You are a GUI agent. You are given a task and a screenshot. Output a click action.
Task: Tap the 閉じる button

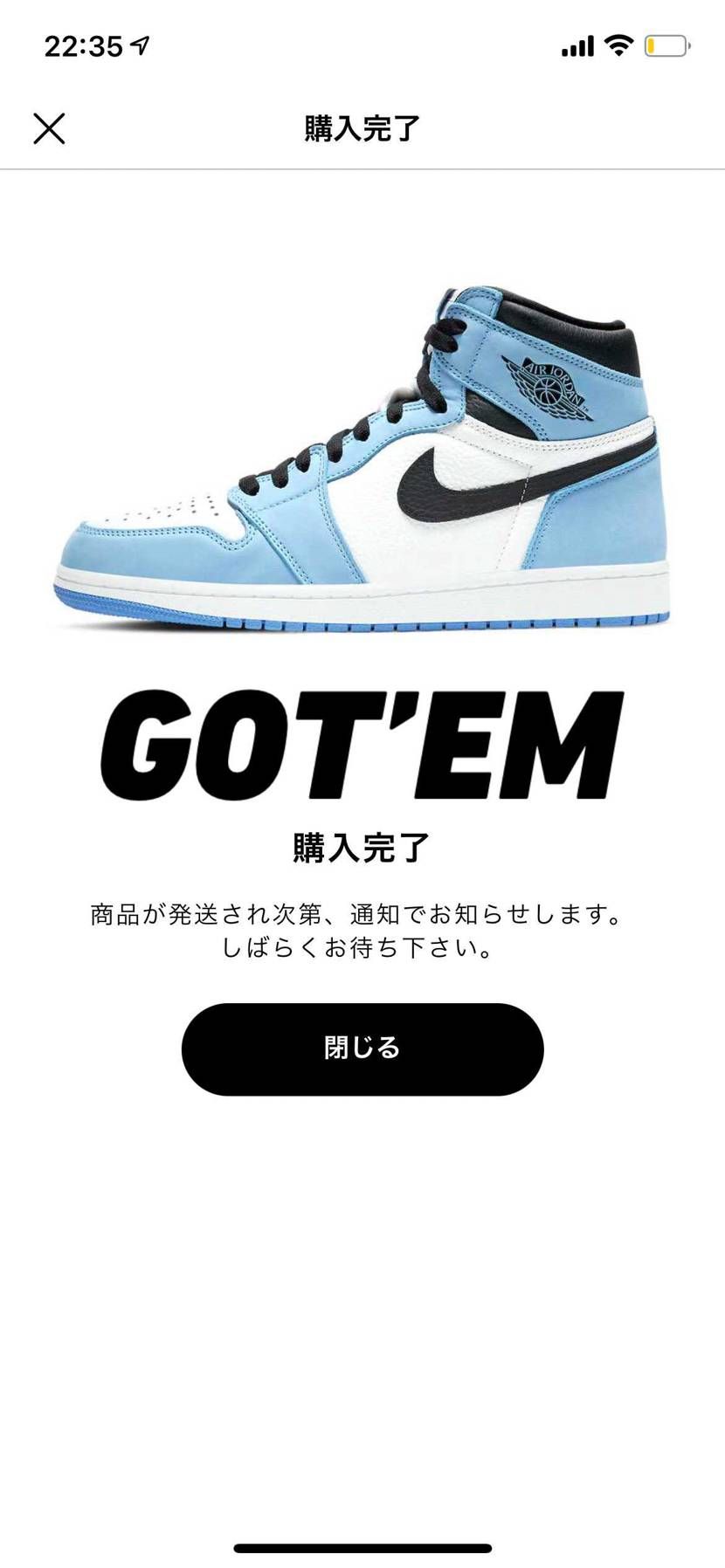(362, 1049)
